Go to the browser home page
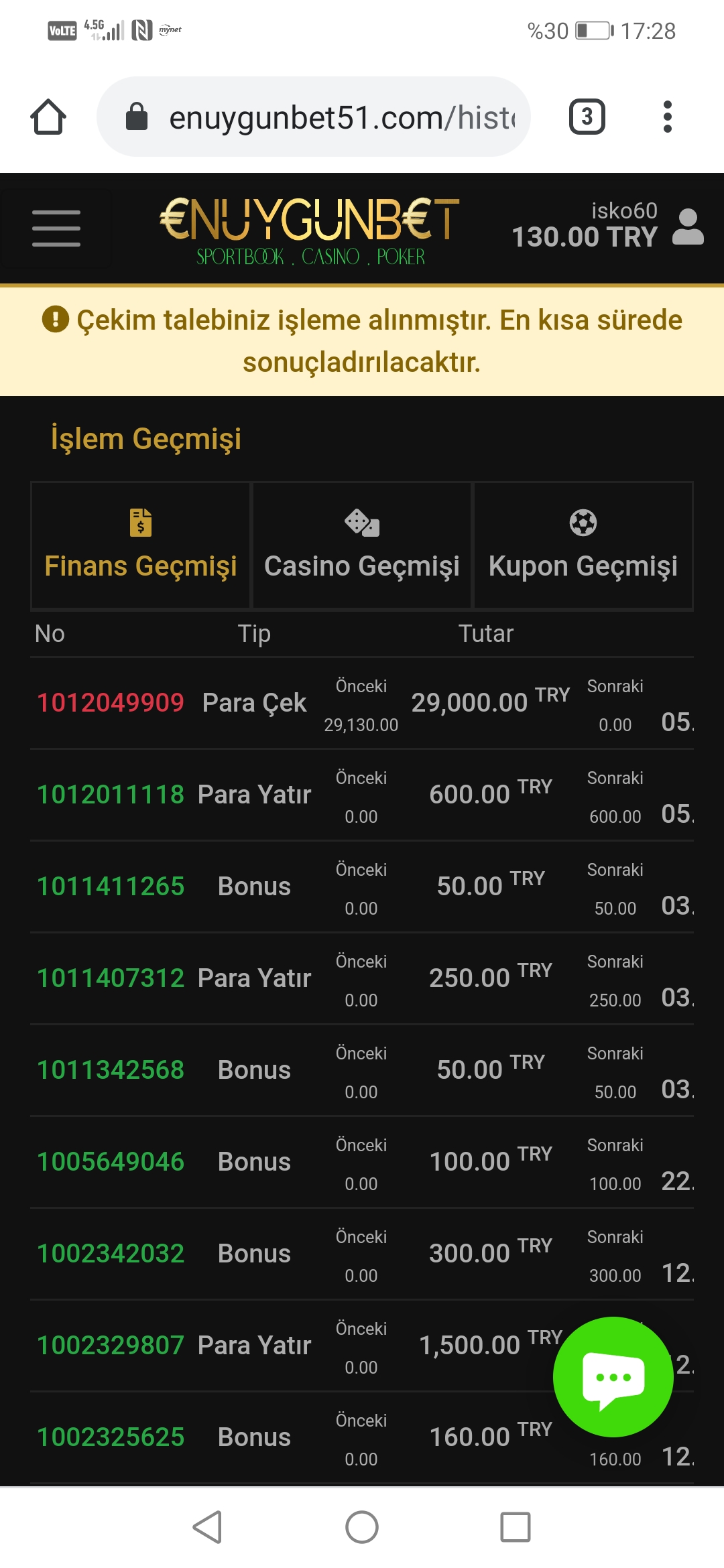This screenshot has height=1568, width=724. [x=48, y=117]
